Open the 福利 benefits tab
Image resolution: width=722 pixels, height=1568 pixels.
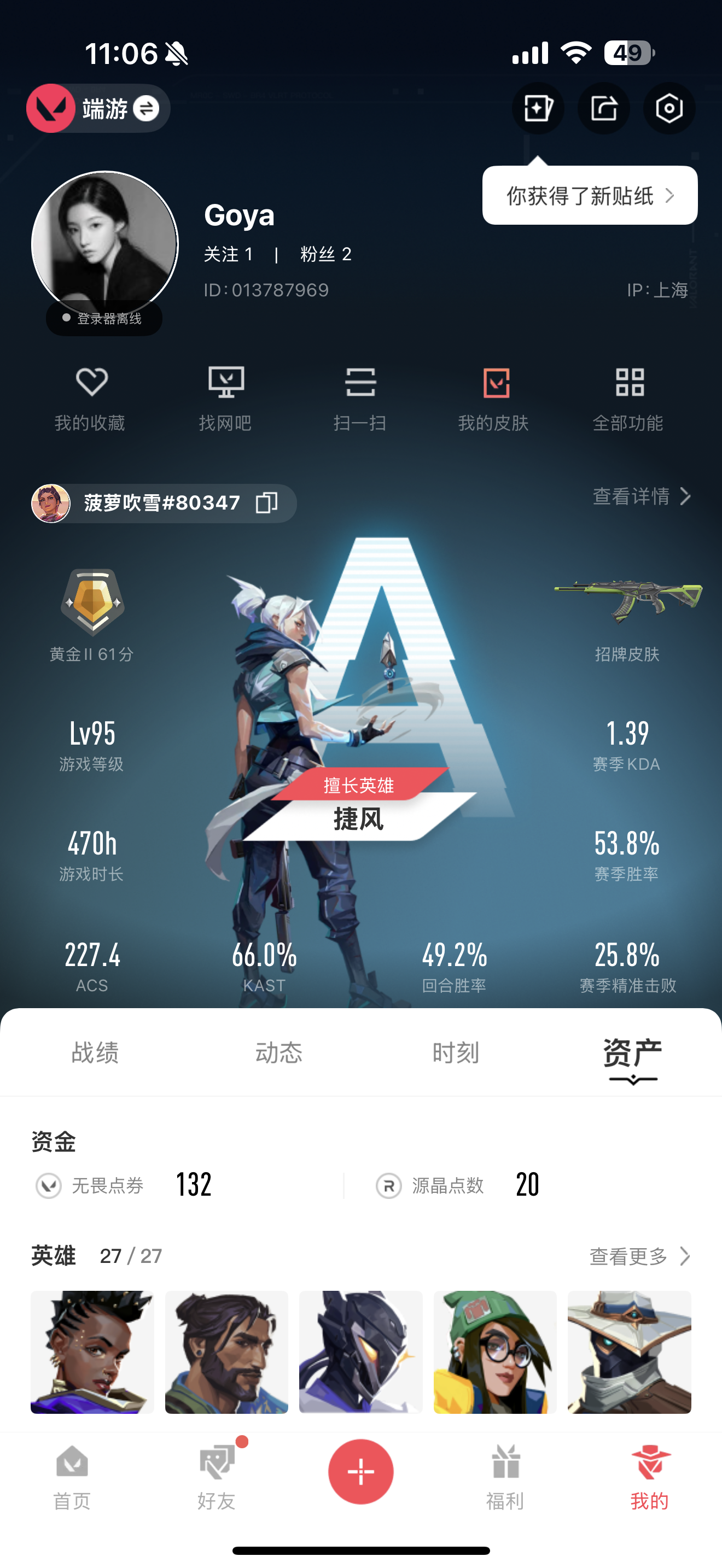[x=505, y=1478]
